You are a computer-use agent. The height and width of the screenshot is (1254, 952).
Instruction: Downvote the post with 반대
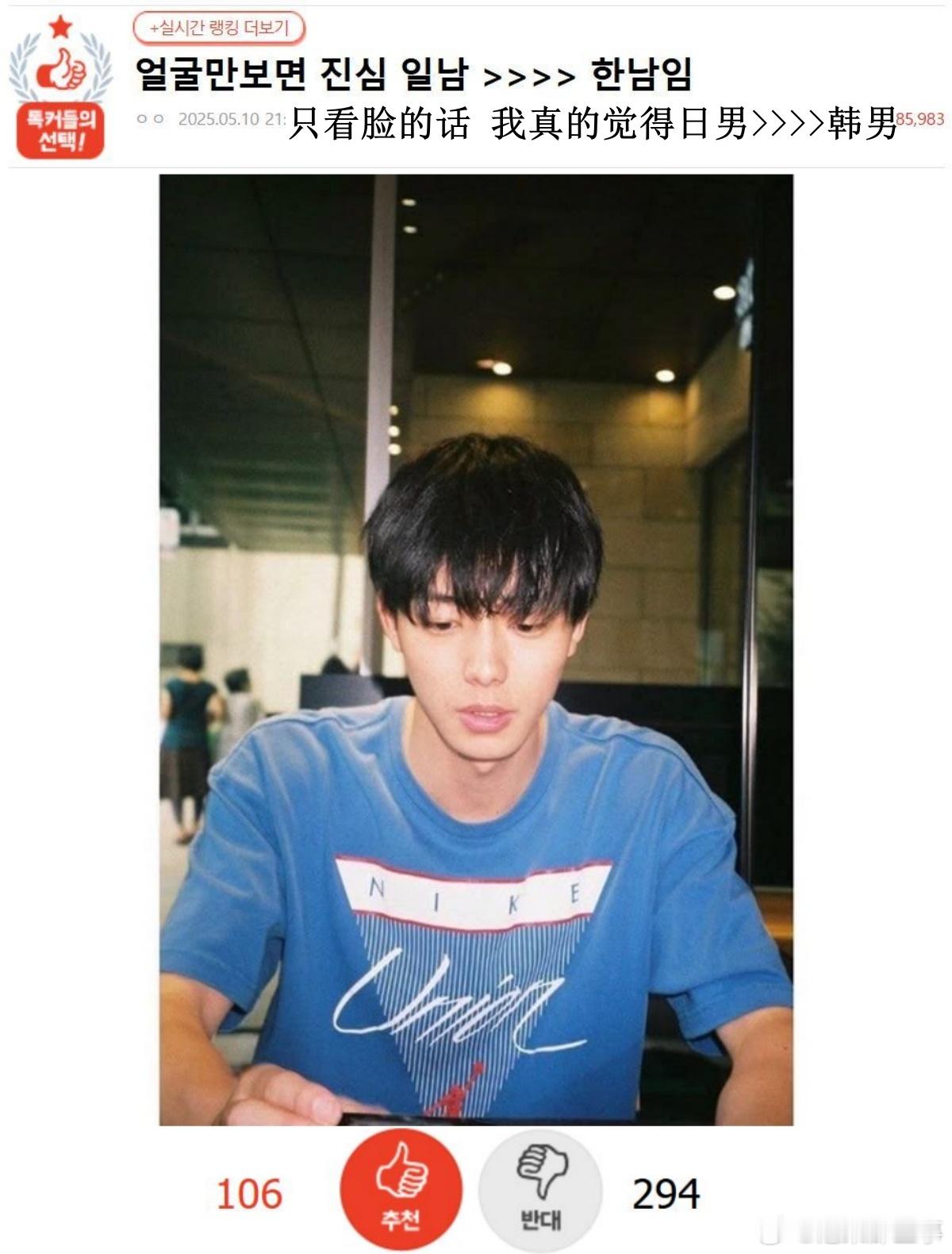(x=540, y=1190)
